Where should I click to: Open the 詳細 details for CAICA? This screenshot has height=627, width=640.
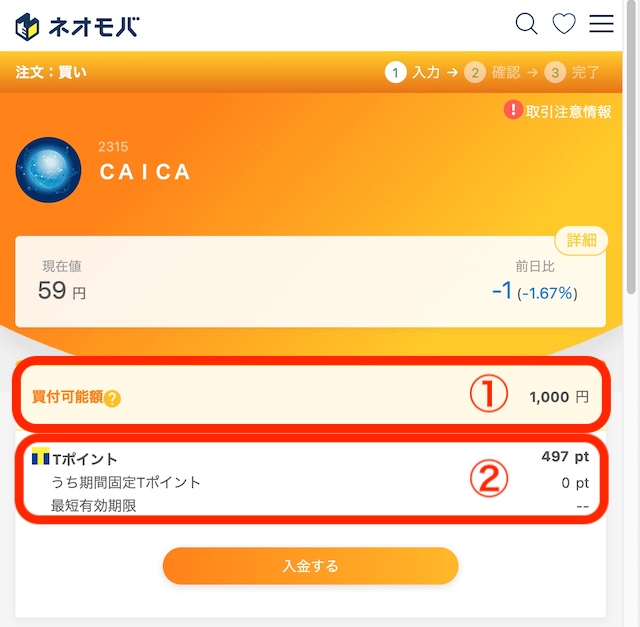[x=581, y=241]
